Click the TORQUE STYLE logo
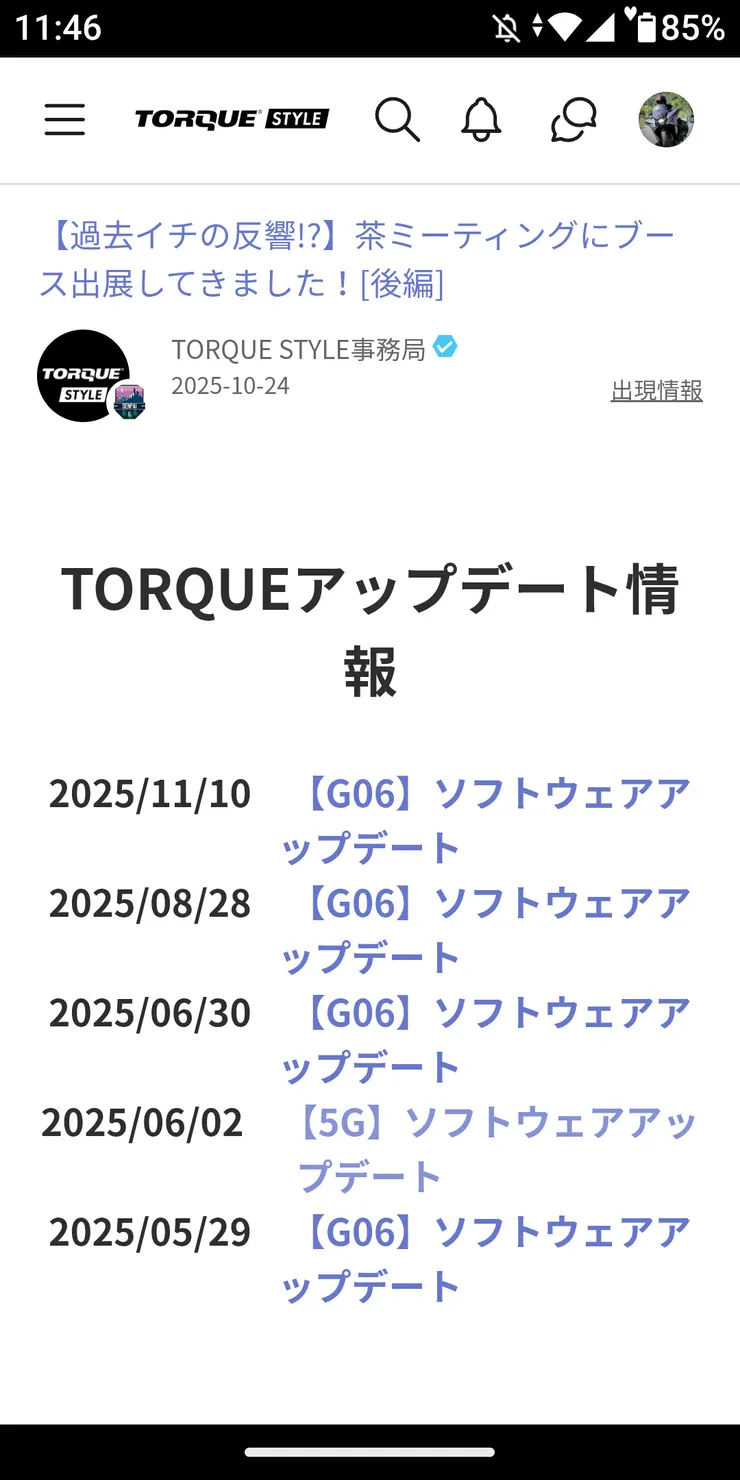 pyautogui.click(x=233, y=119)
